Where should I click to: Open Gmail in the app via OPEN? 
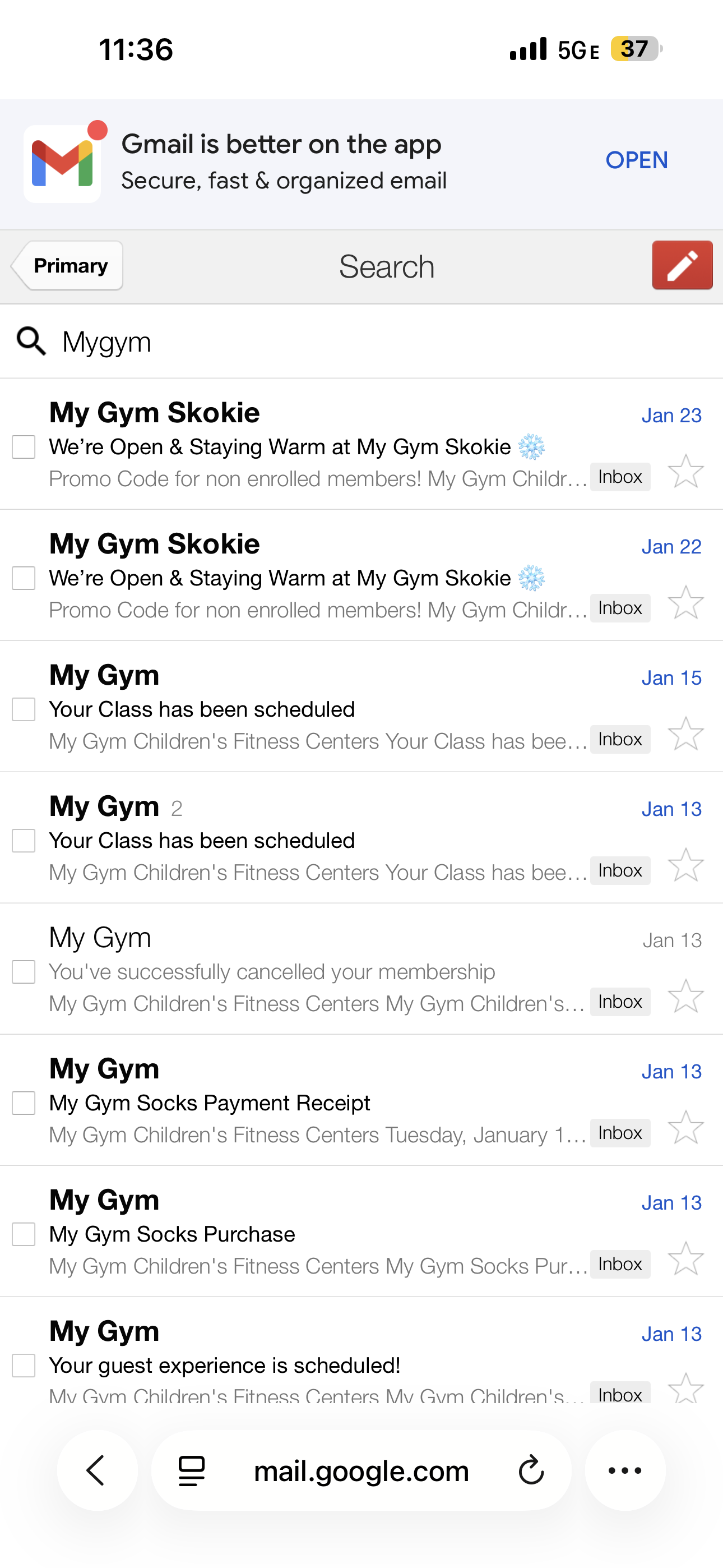point(636,160)
